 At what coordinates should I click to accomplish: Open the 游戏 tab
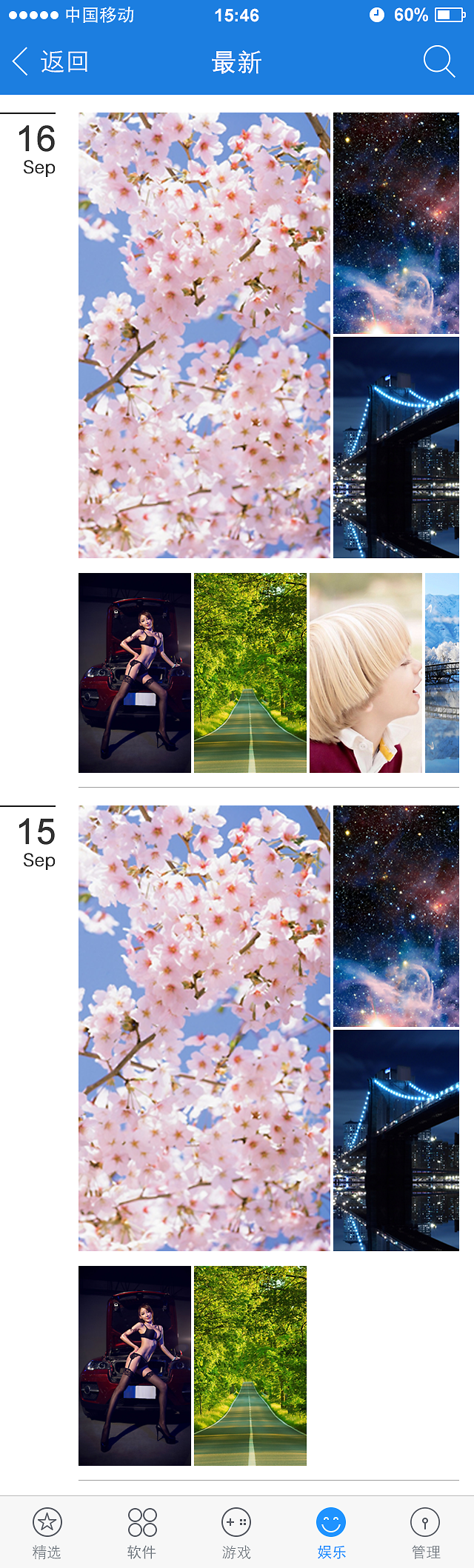[236, 1531]
